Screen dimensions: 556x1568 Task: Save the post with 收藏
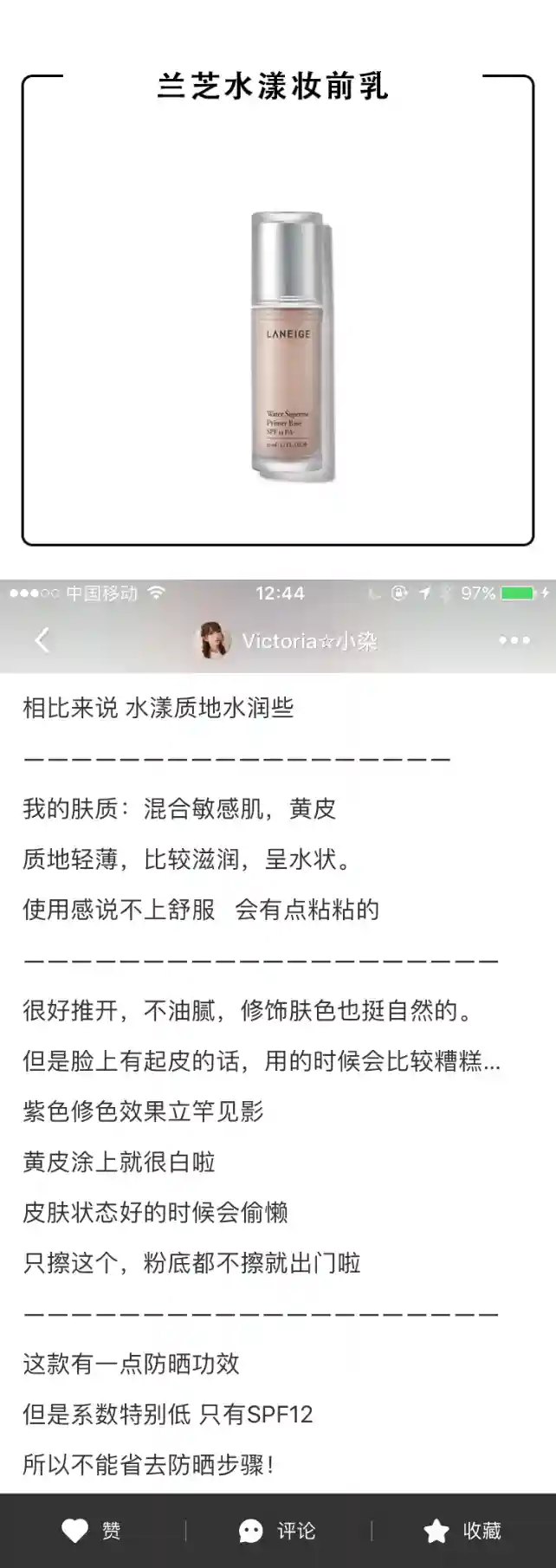click(462, 1531)
